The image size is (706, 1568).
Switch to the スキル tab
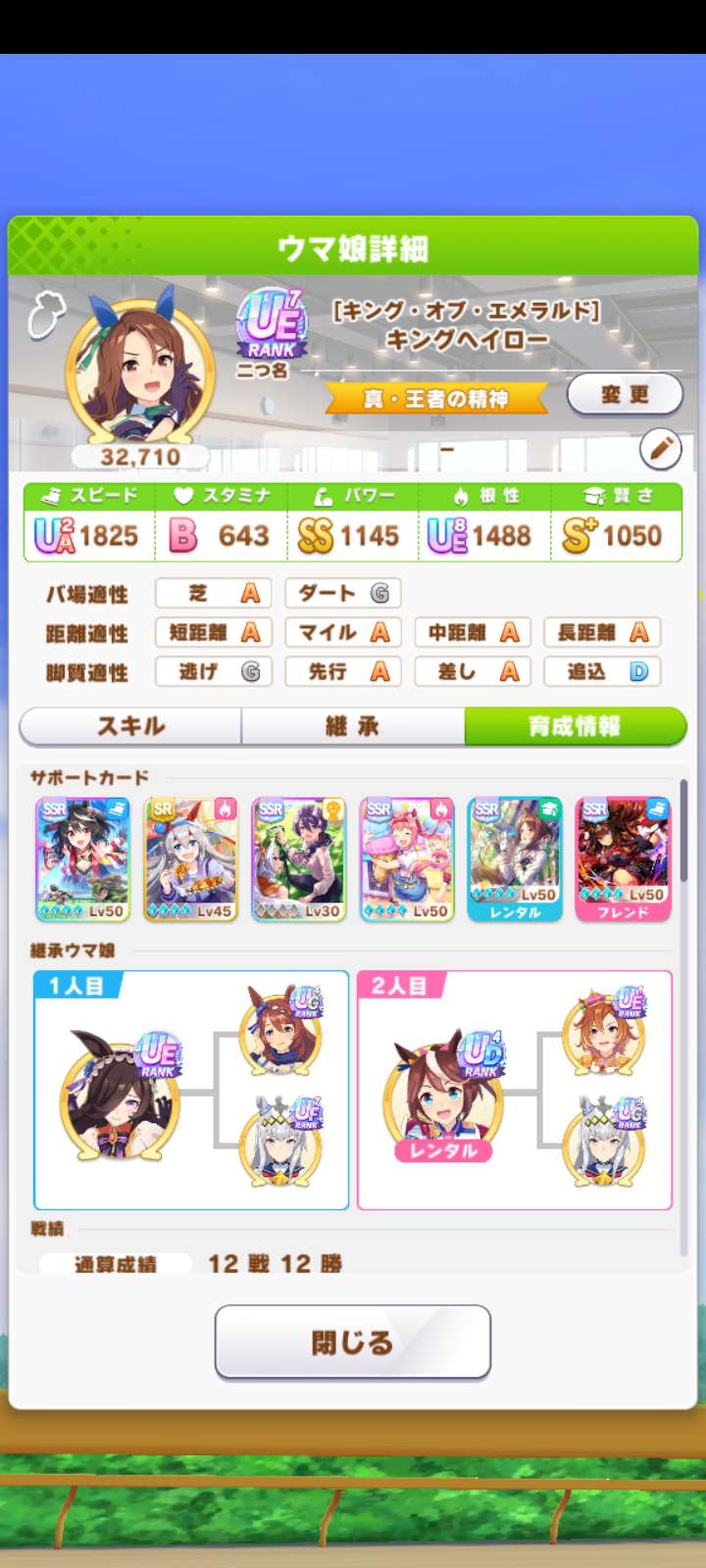click(x=130, y=726)
